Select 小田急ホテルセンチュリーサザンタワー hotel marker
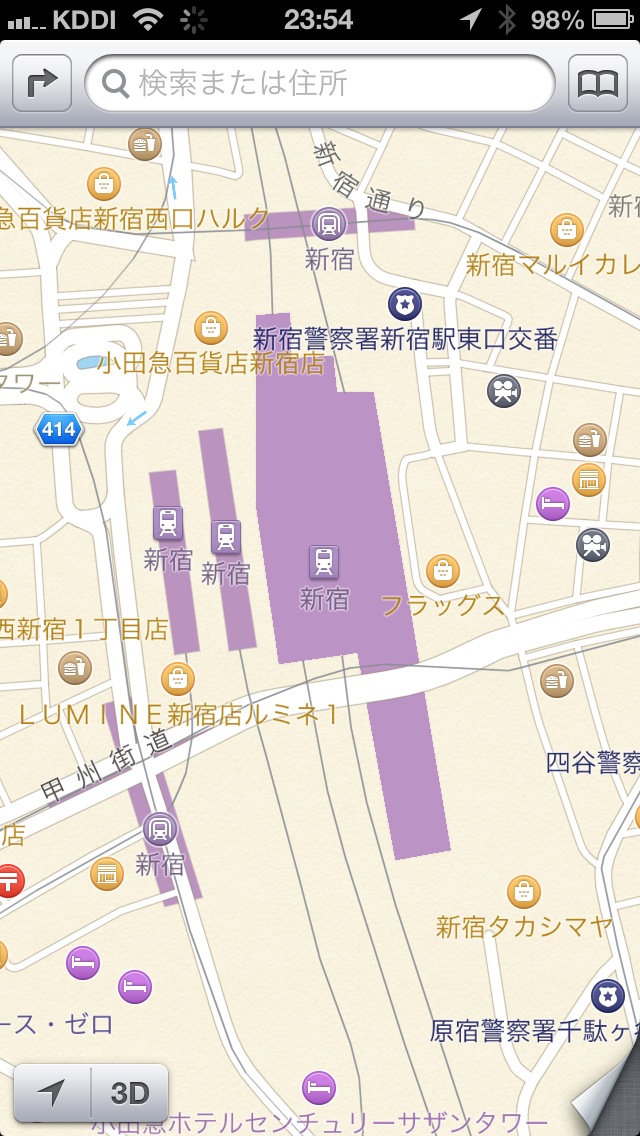640x1136 pixels. click(319, 1087)
